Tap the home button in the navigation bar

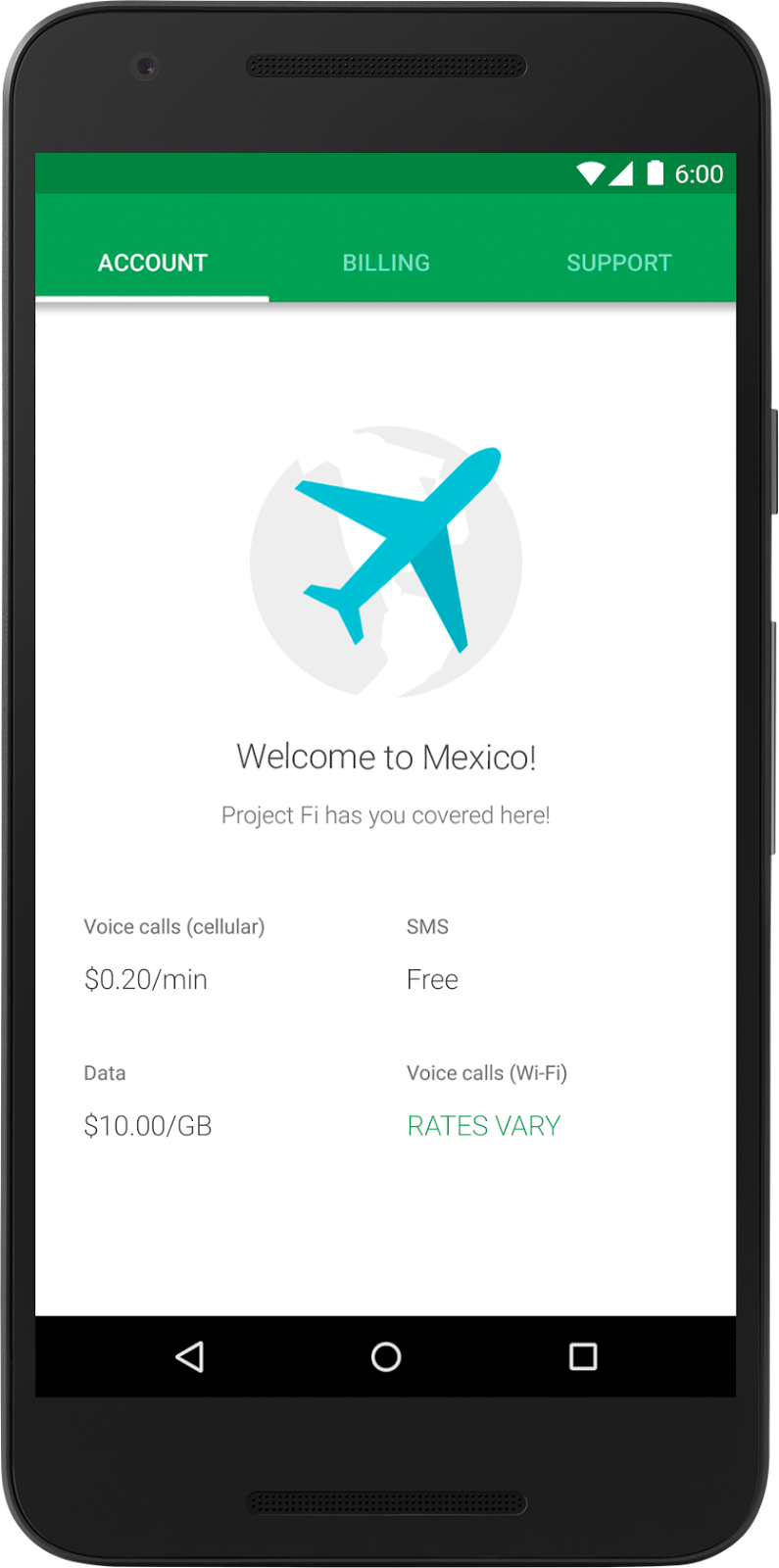386,1356
